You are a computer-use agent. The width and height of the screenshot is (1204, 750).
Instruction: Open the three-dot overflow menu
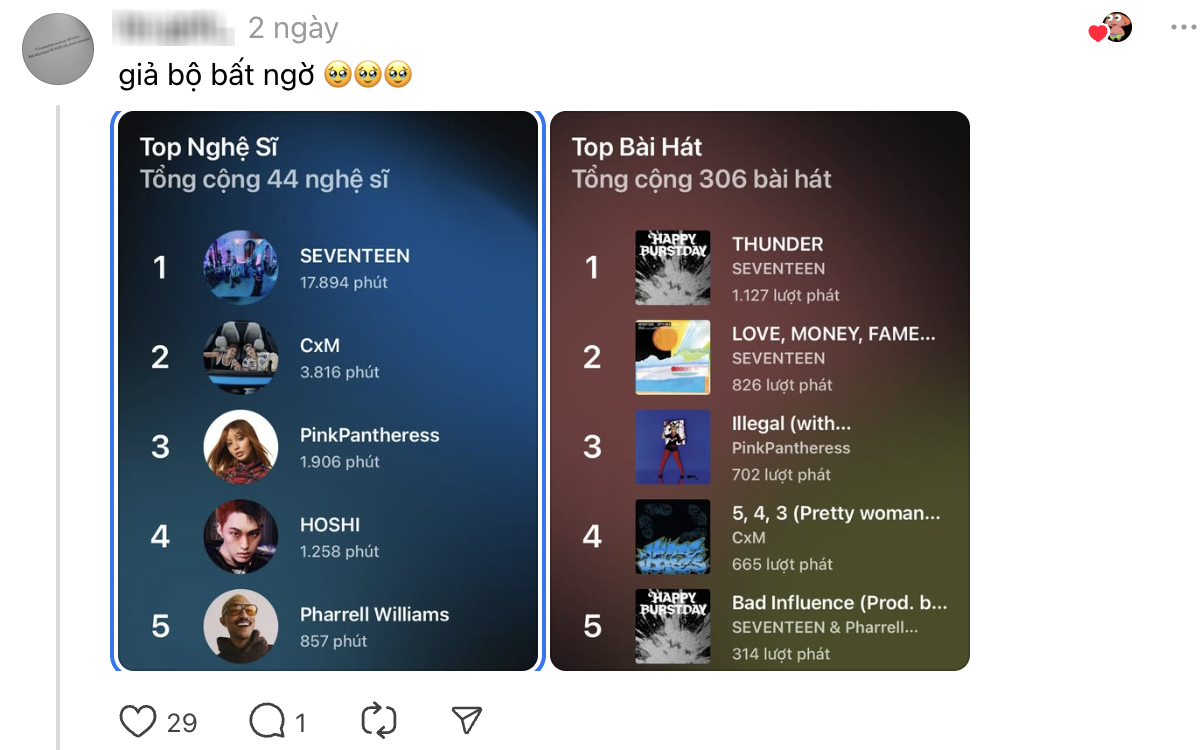(1183, 28)
